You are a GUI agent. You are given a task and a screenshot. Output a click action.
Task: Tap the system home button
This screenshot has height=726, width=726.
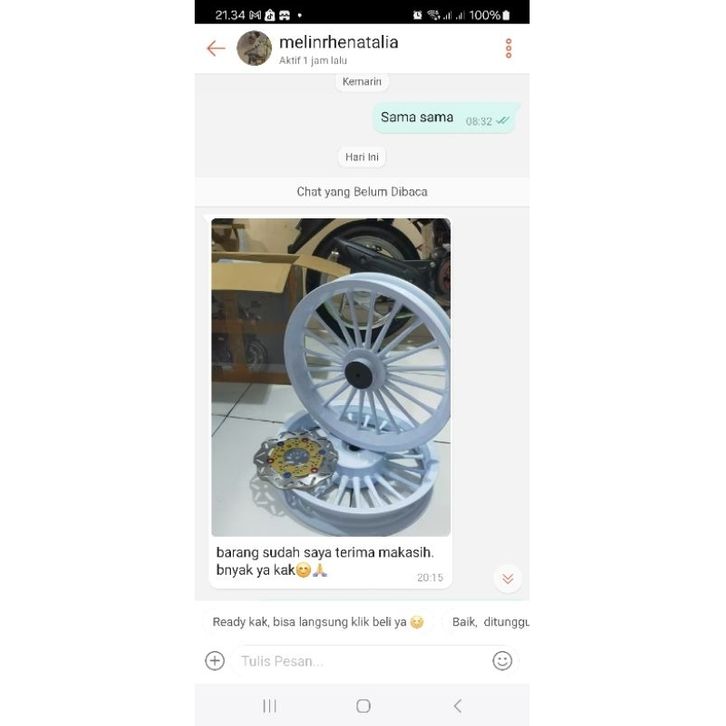[x=363, y=706]
